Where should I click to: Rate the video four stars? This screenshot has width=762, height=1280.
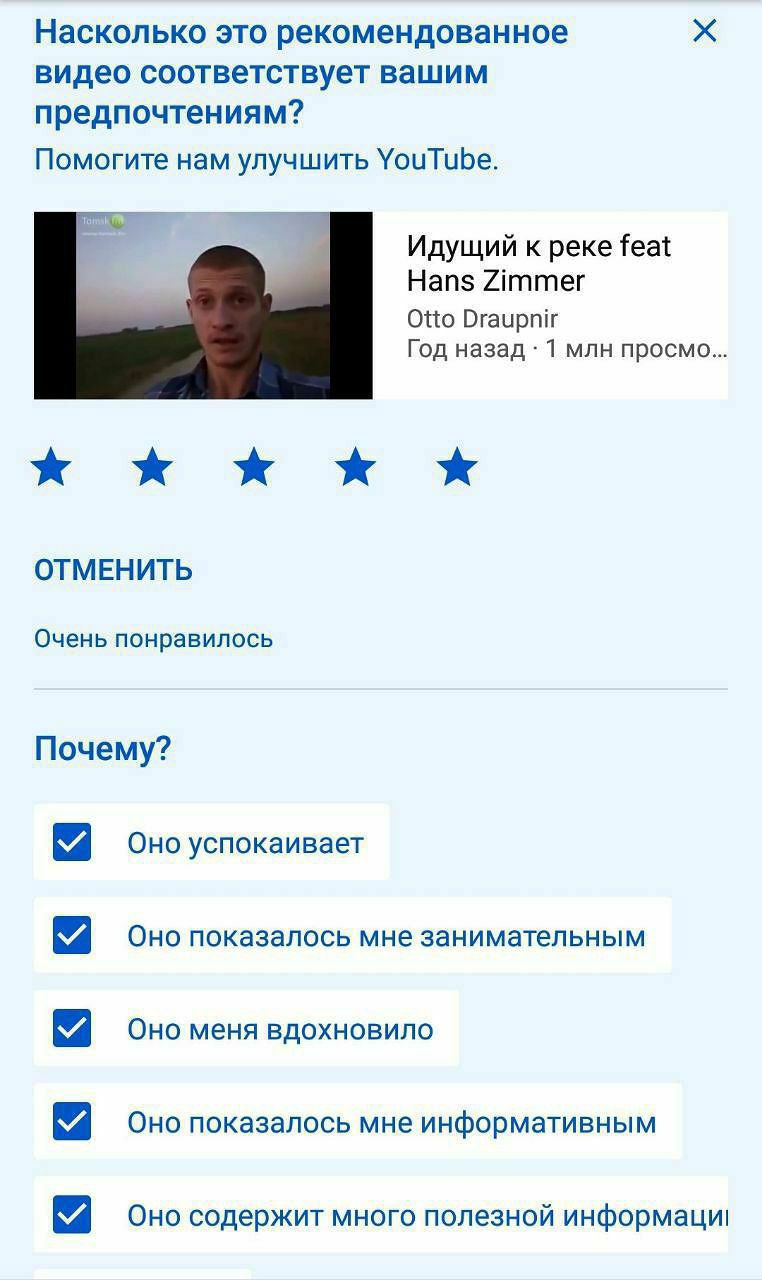click(x=356, y=467)
